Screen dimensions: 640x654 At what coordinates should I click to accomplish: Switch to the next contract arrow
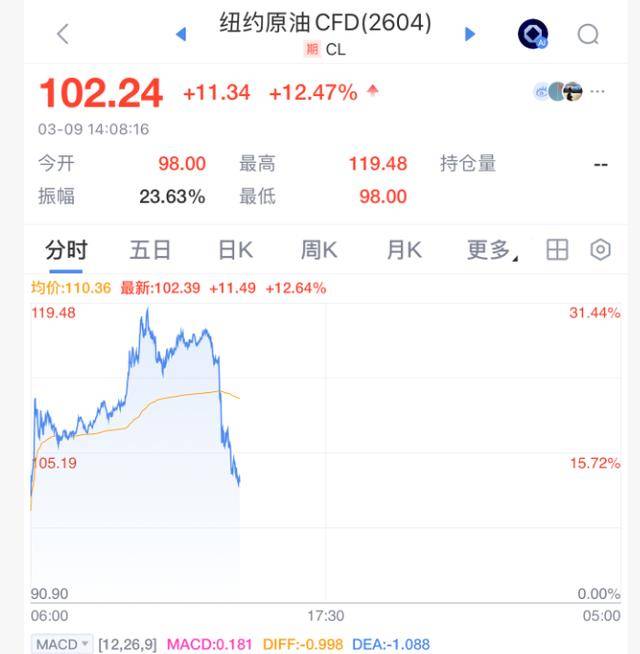[470, 34]
